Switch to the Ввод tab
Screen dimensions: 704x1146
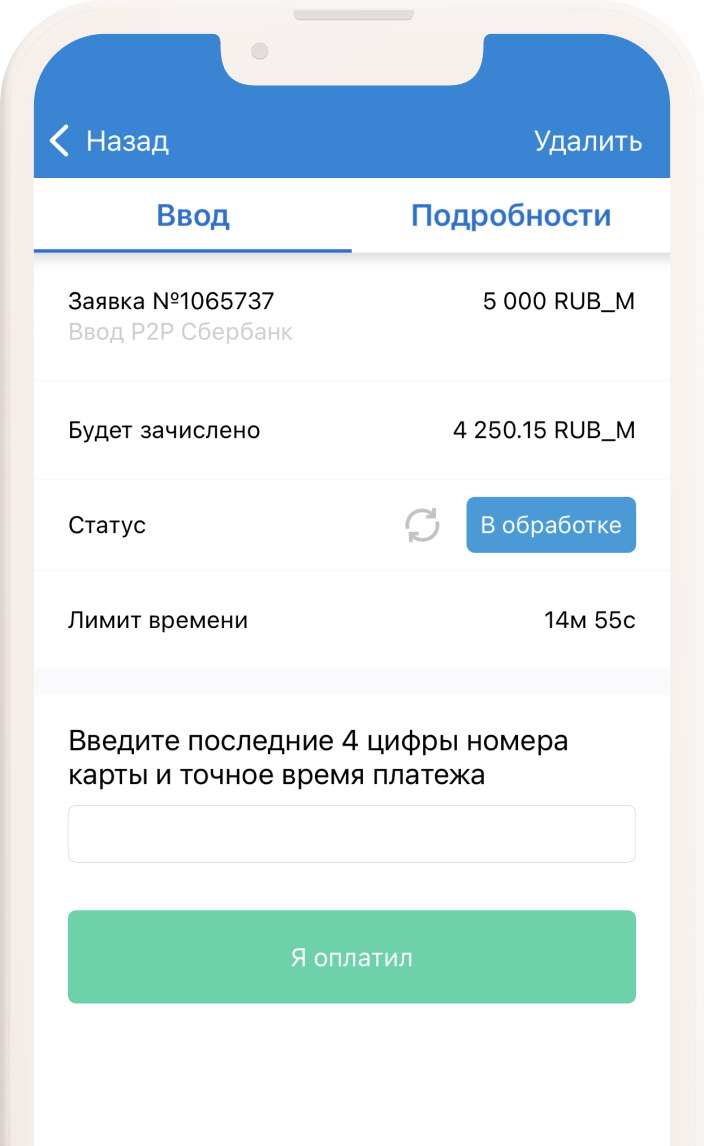click(x=193, y=216)
